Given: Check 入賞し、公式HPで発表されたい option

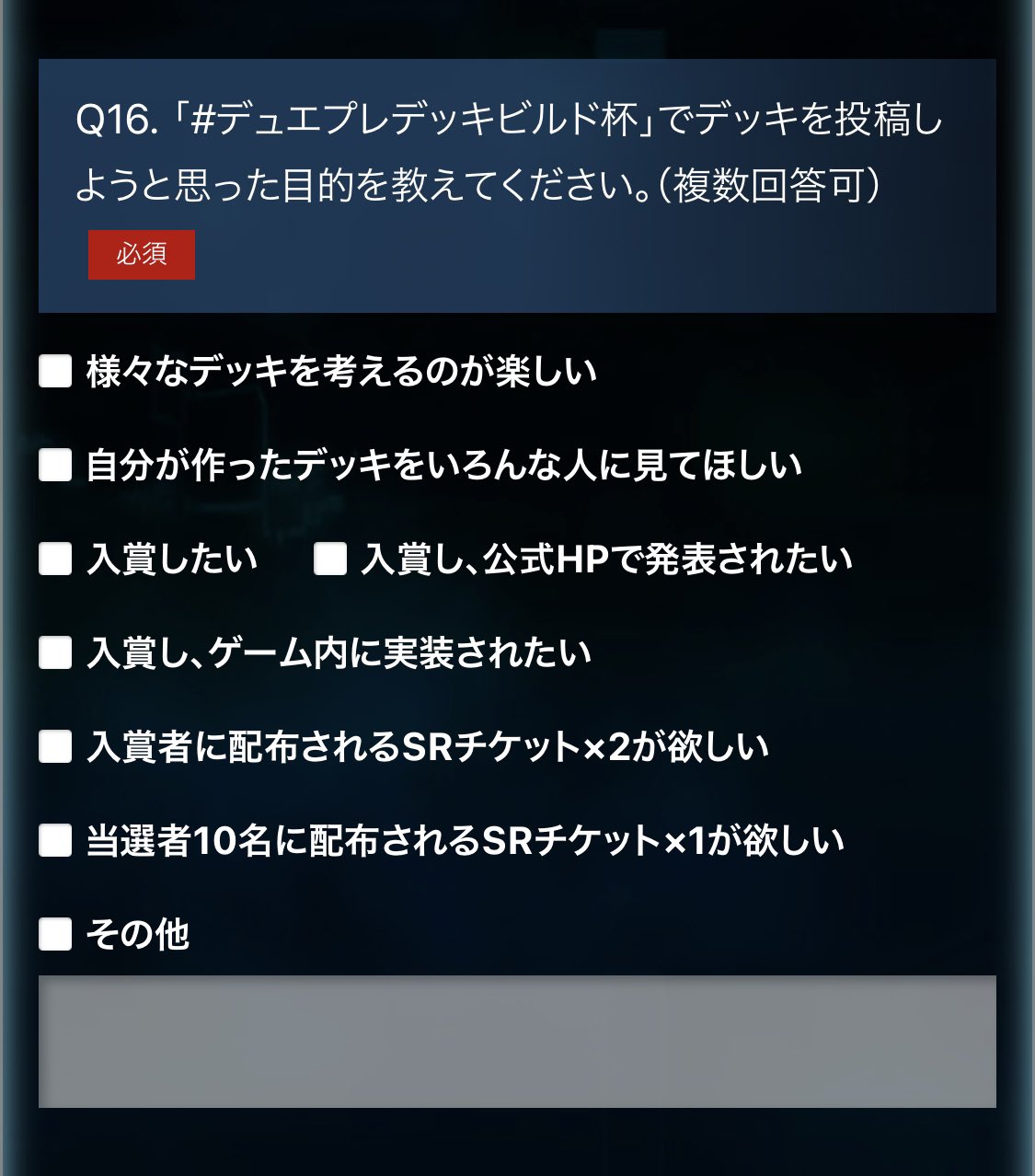Looking at the screenshot, I should (x=330, y=559).
